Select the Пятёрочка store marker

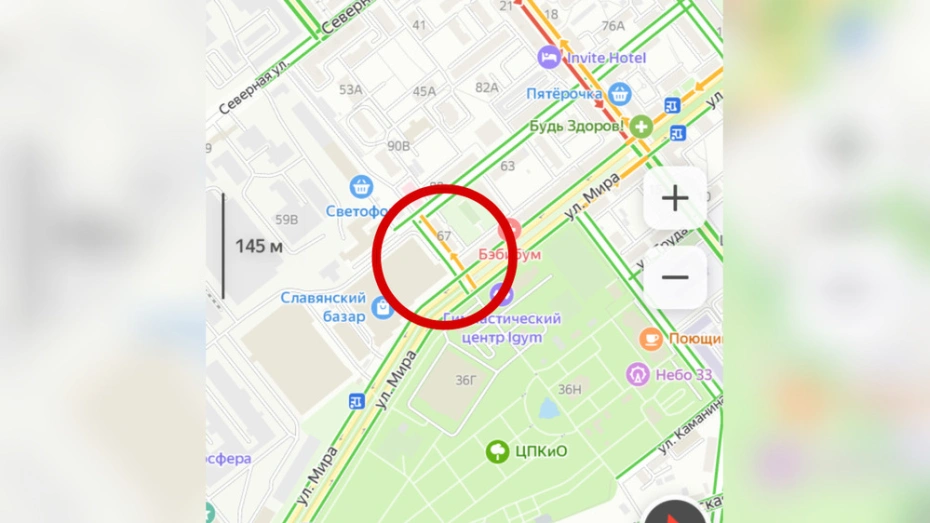[x=620, y=94]
